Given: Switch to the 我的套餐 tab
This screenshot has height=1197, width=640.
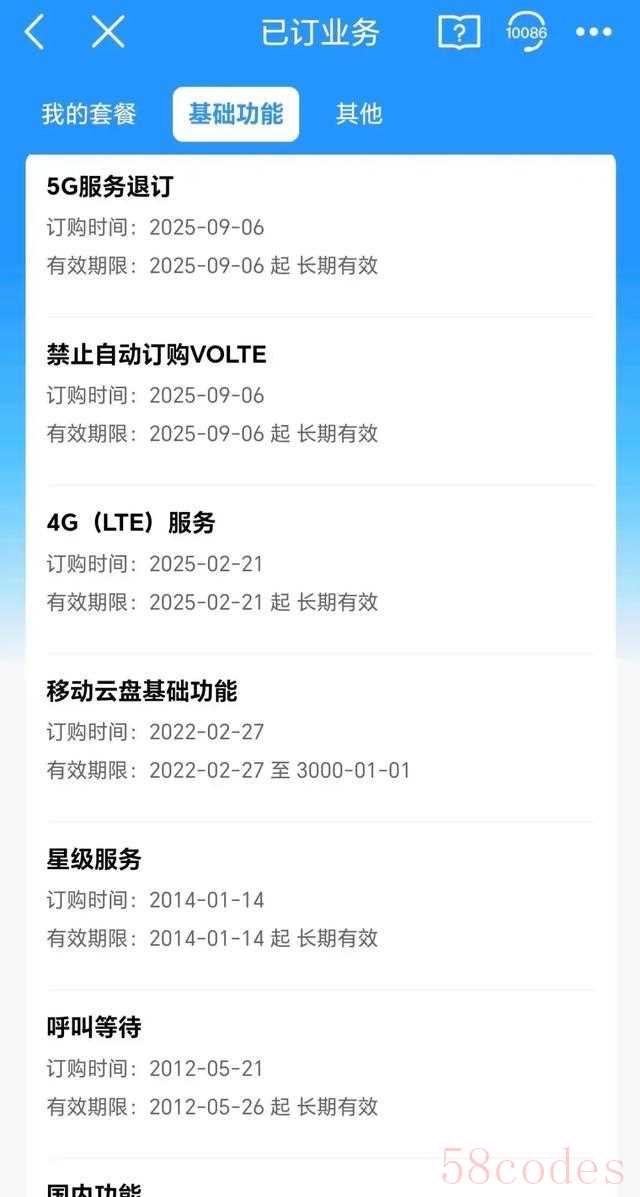Looking at the screenshot, I should [x=89, y=114].
